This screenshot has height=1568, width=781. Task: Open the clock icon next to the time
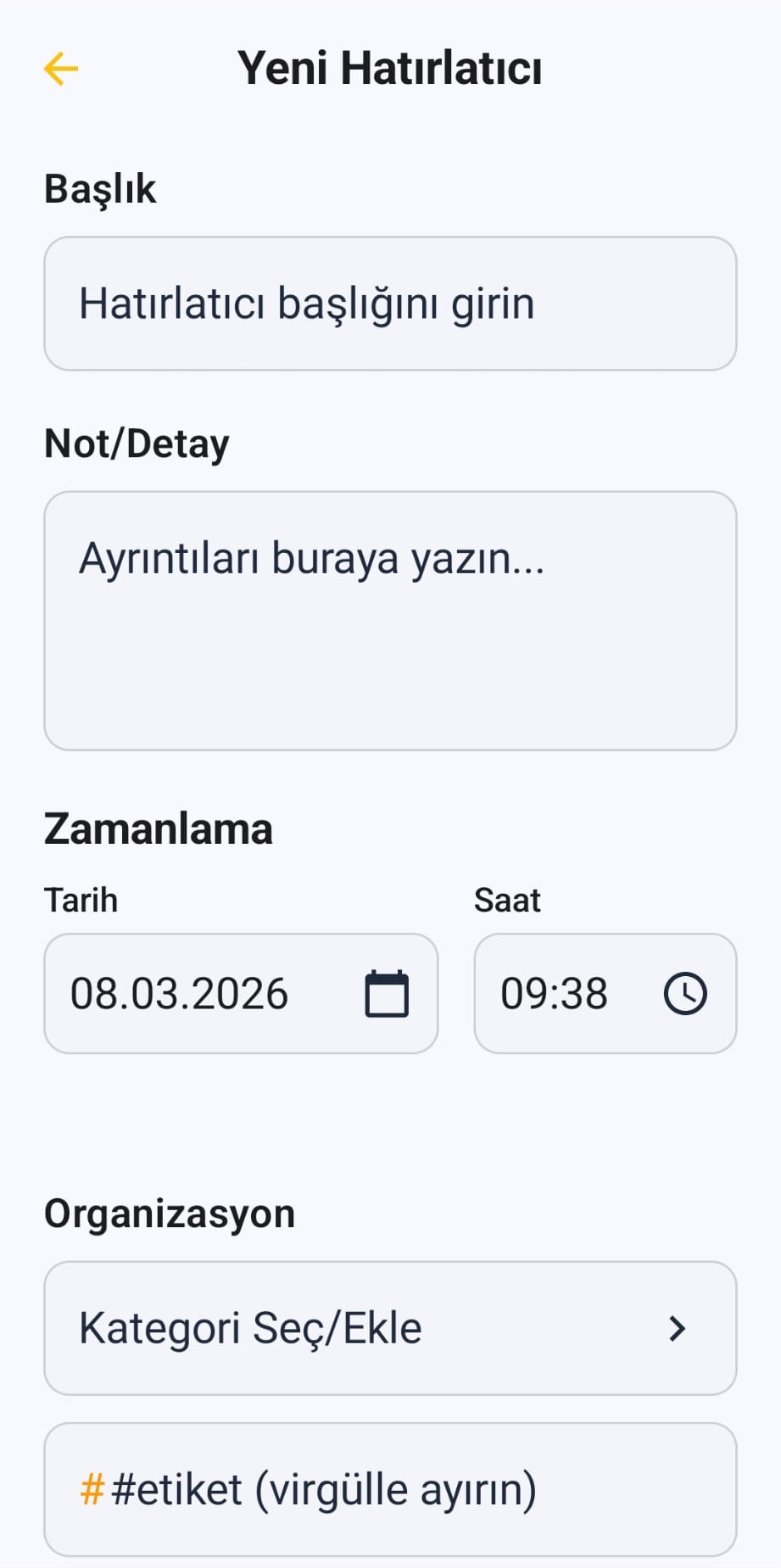(685, 993)
